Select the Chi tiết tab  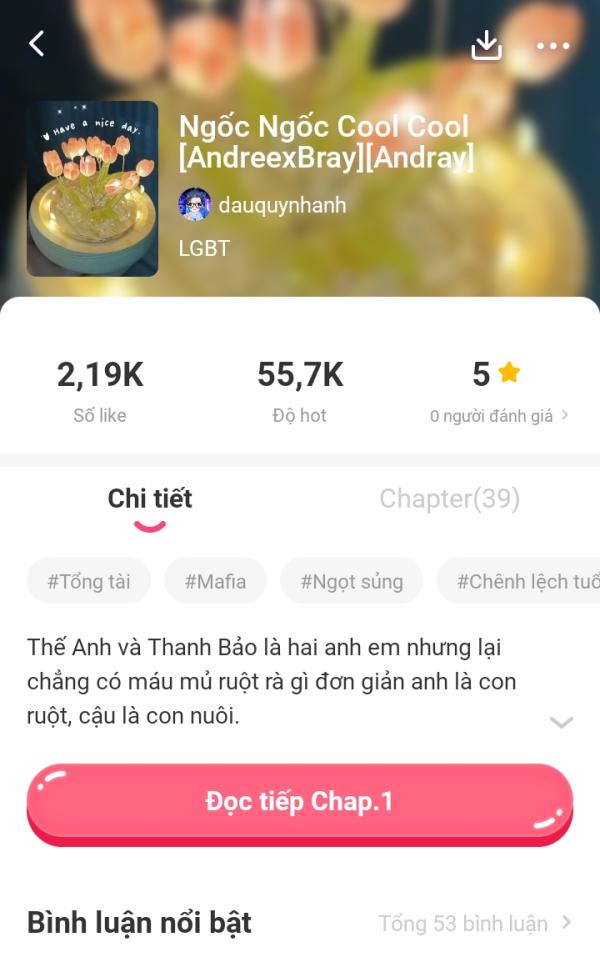point(150,499)
